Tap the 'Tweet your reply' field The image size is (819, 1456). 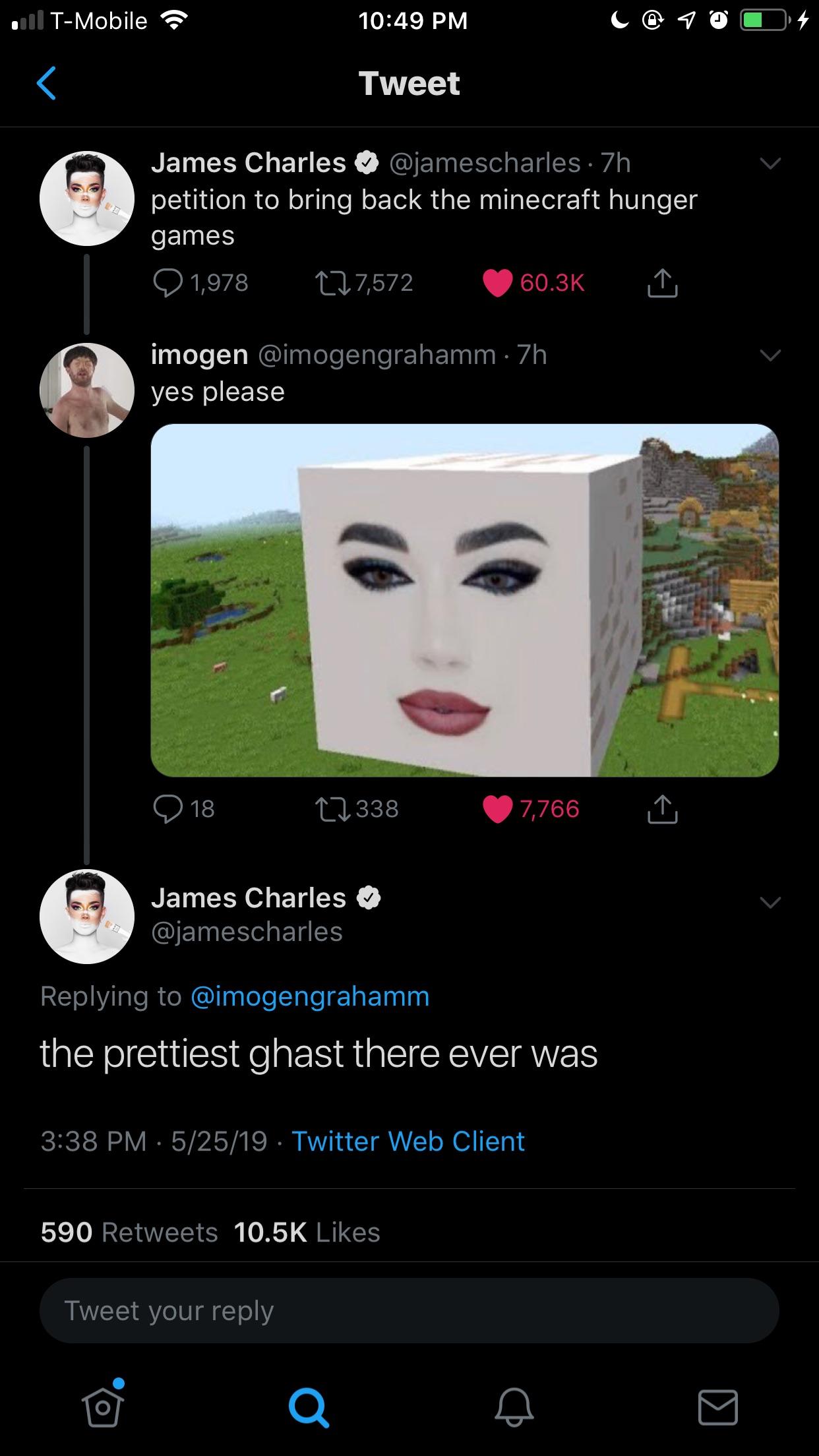point(409,1311)
